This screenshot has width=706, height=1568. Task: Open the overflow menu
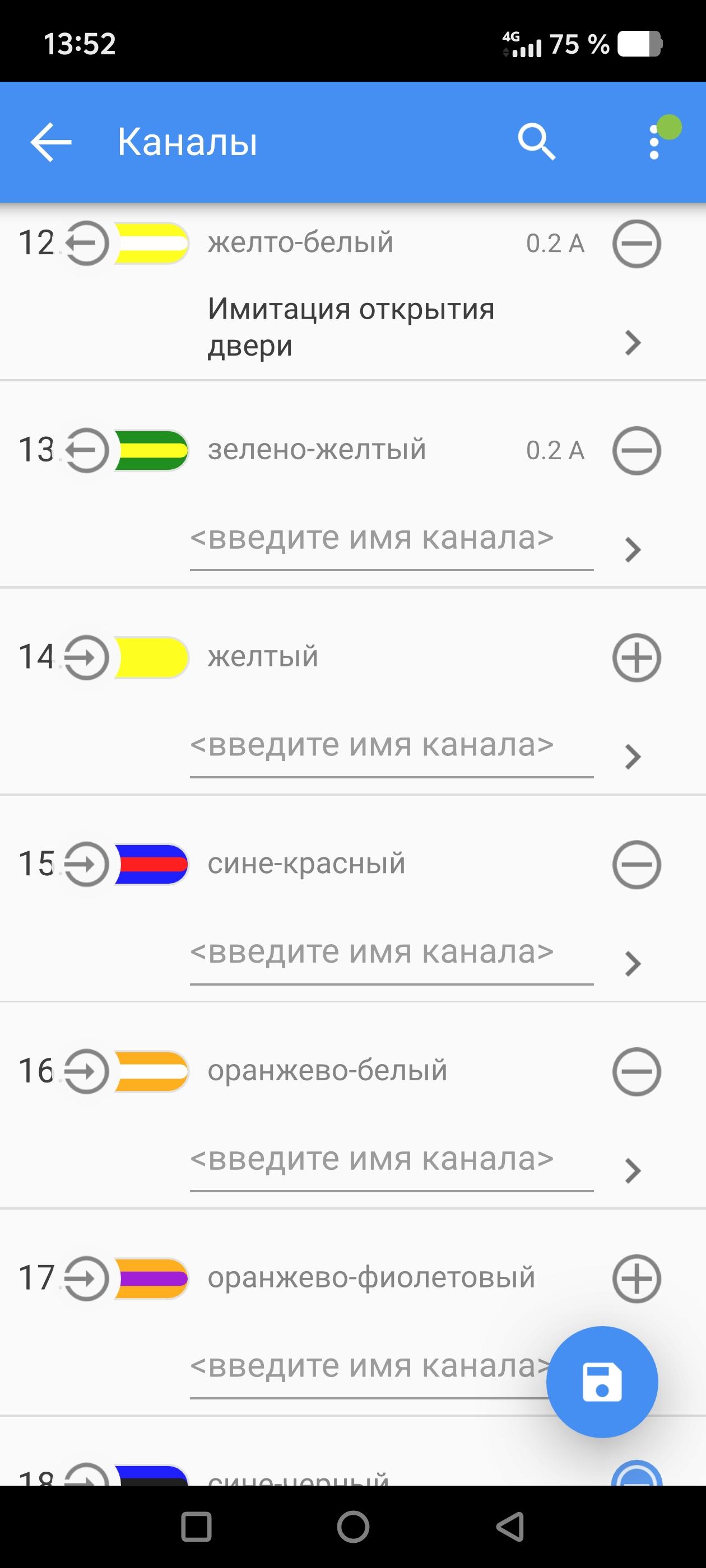coord(654,142)
